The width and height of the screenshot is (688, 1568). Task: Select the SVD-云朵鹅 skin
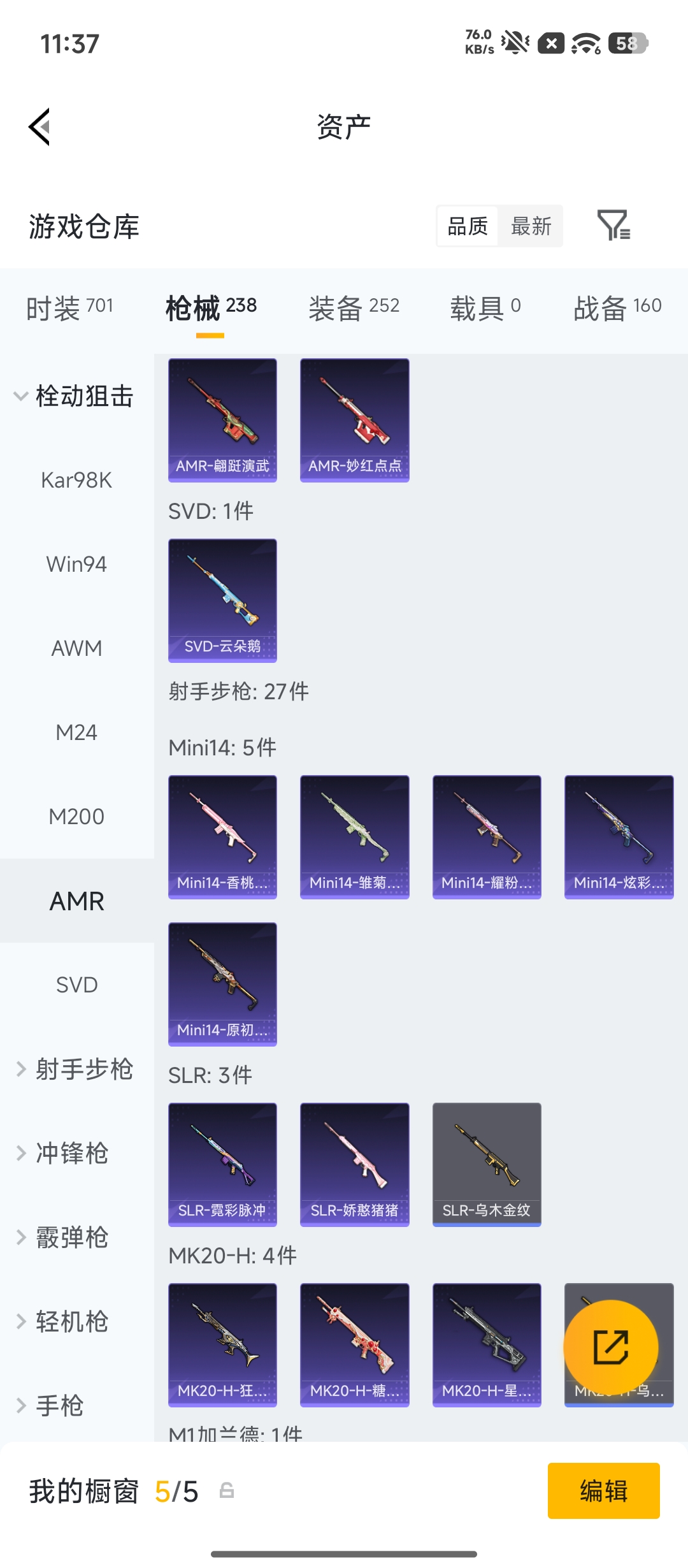point(222,600)
